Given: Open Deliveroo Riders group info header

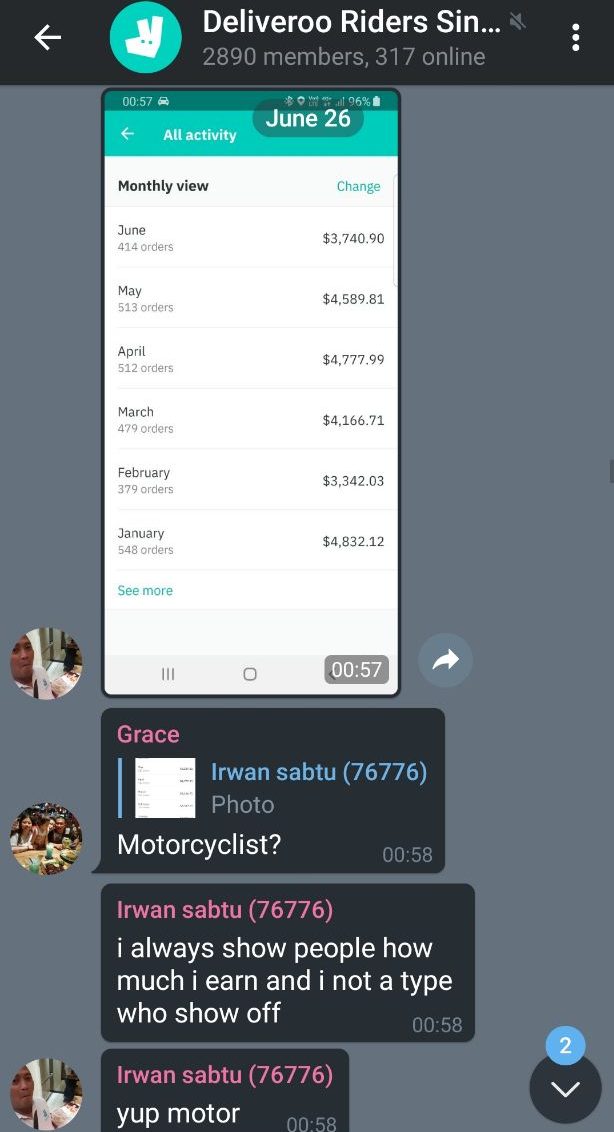Looking at the screenshot, I should pyautogui.click(x=345, y=38).
